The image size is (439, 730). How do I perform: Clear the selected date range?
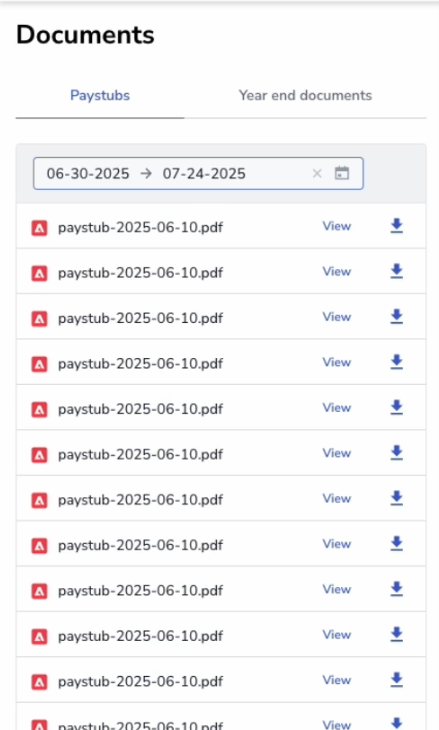[317, 174]
